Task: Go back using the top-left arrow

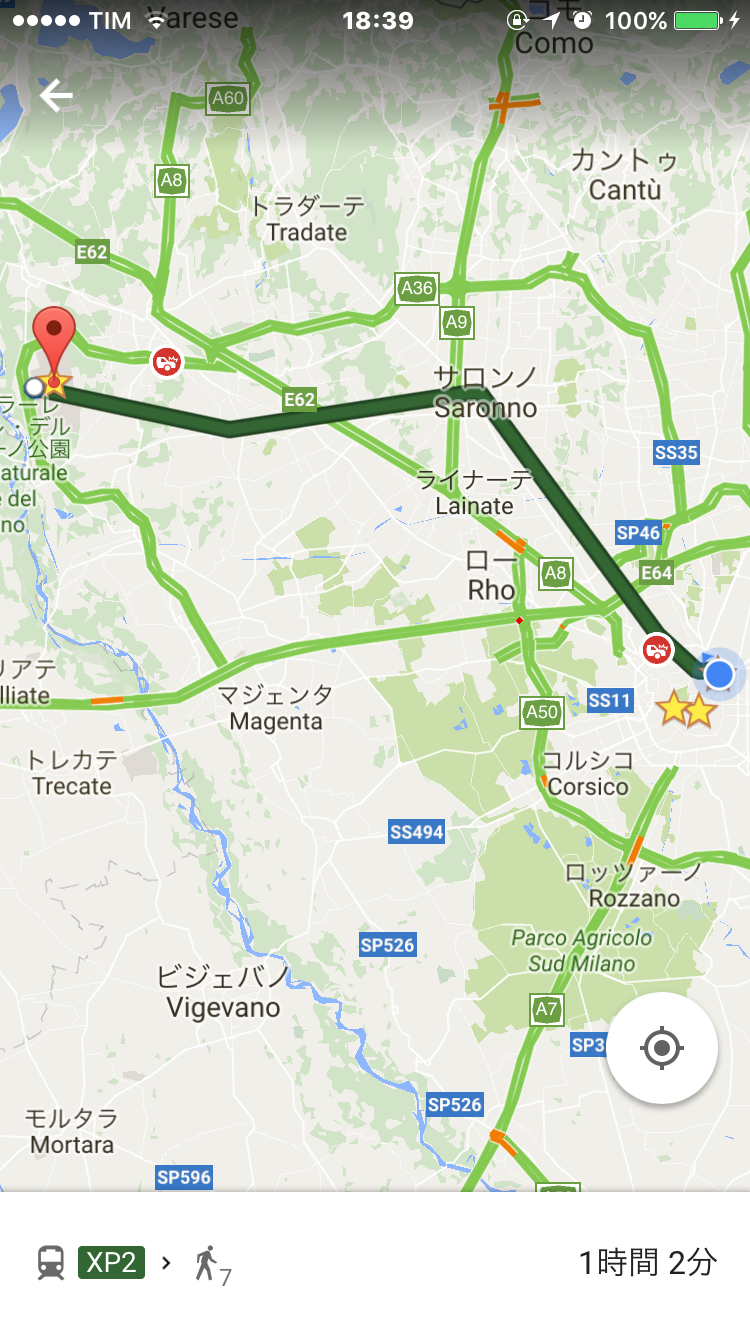Action: pos(56,96)
